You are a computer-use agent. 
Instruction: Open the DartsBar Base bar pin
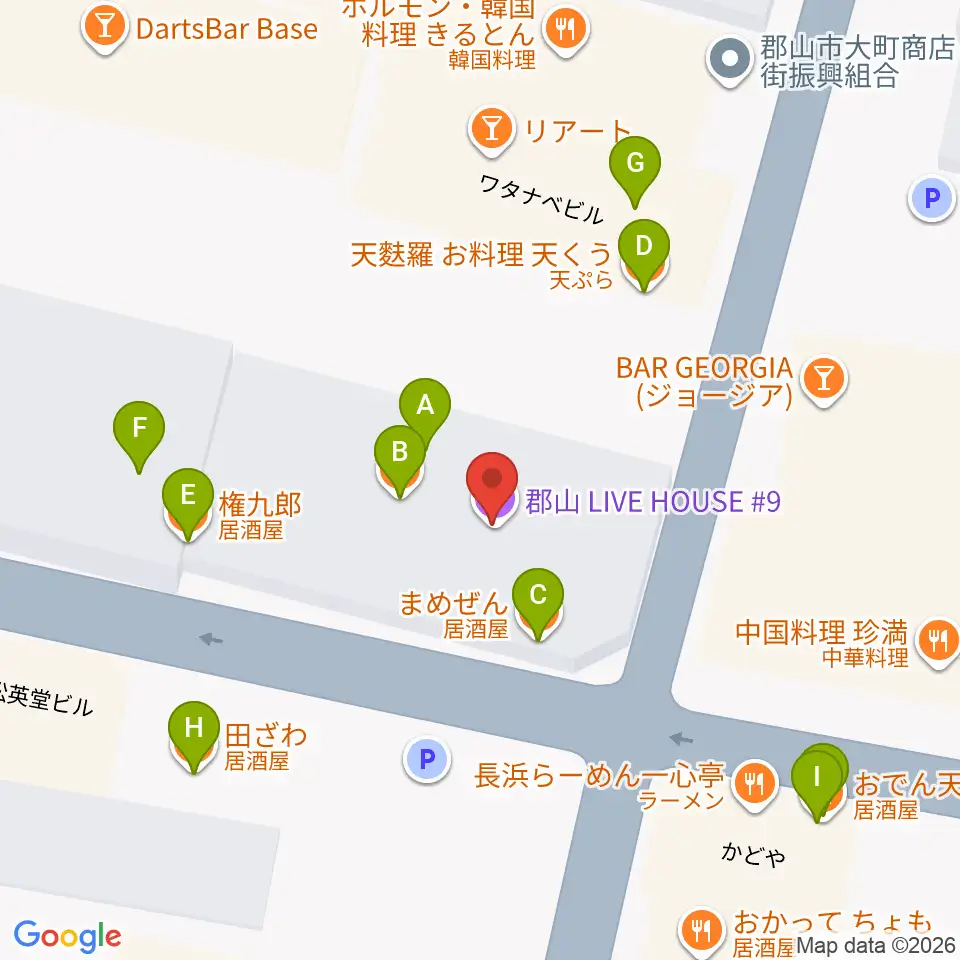pyautogui.click(x=105, y=29)
